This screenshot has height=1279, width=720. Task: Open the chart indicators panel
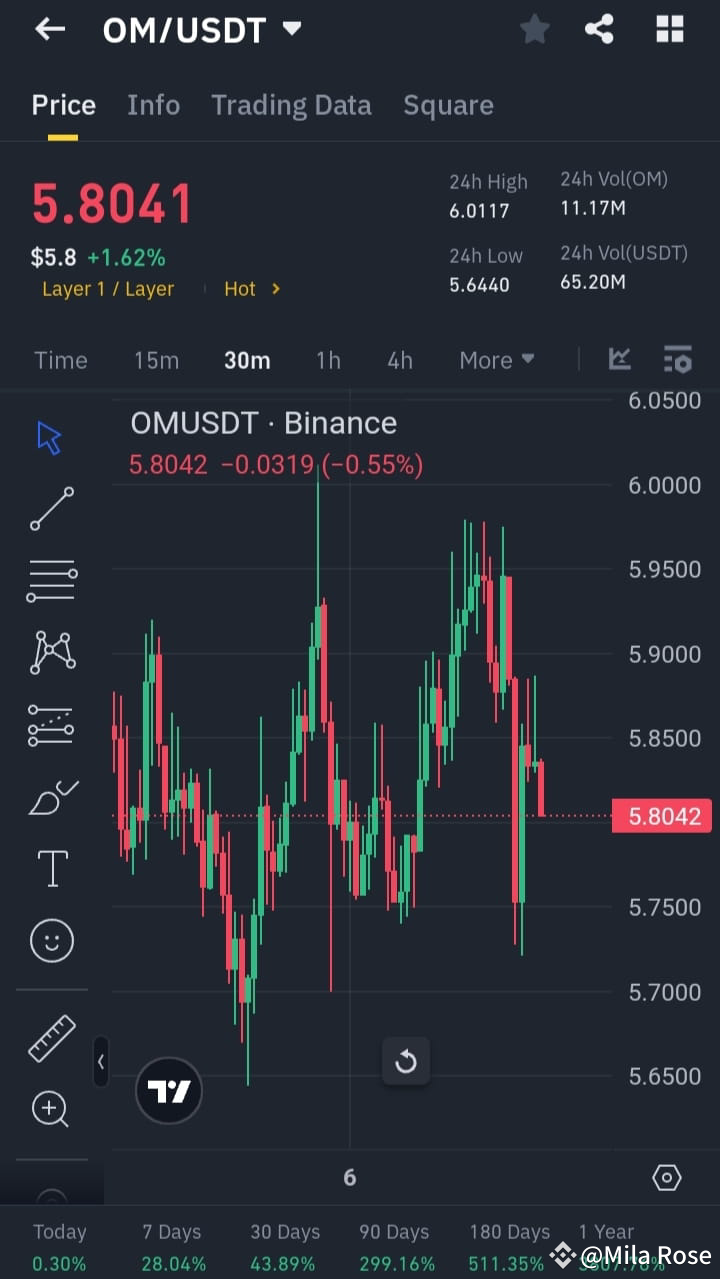coord(678,360)
